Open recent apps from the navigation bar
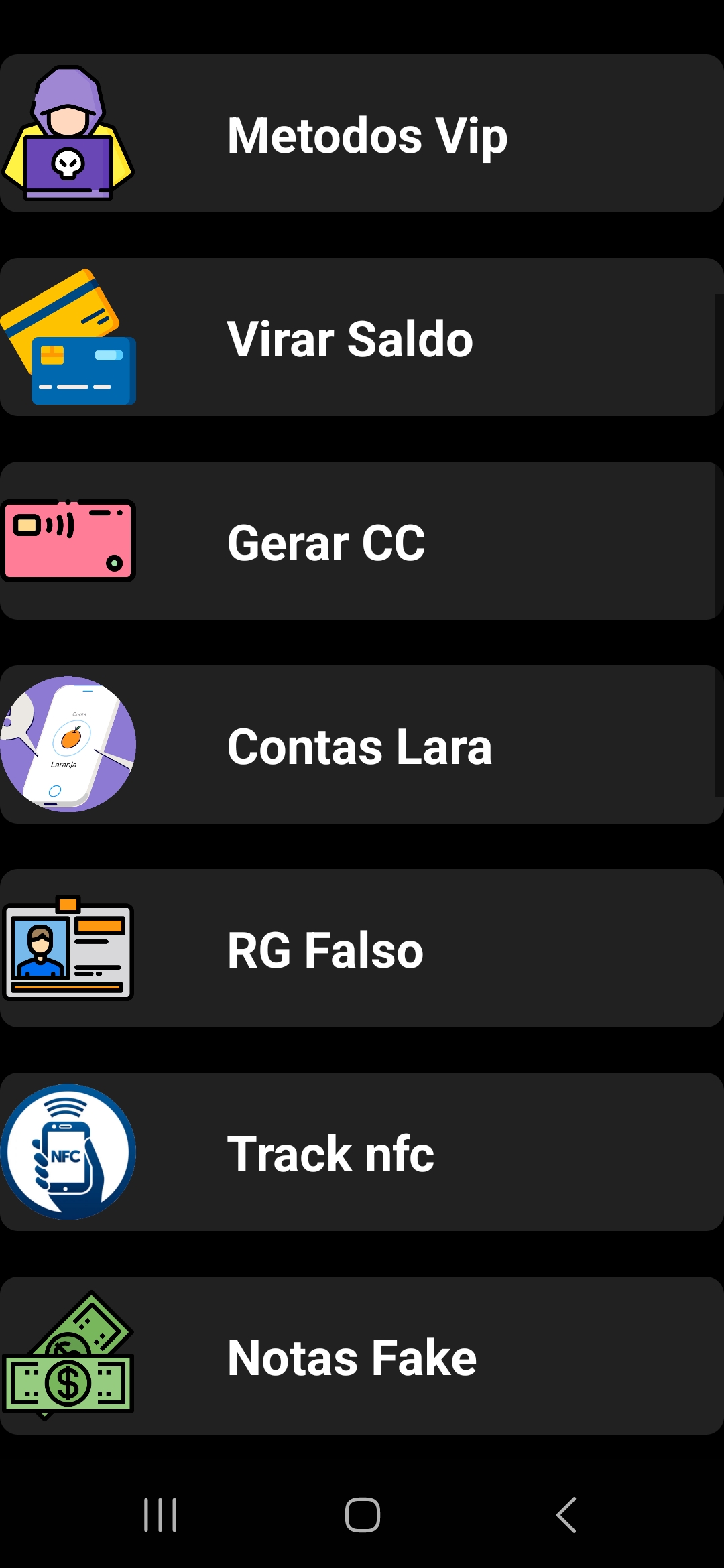 pyautogui.click(x=160, y=1514)
